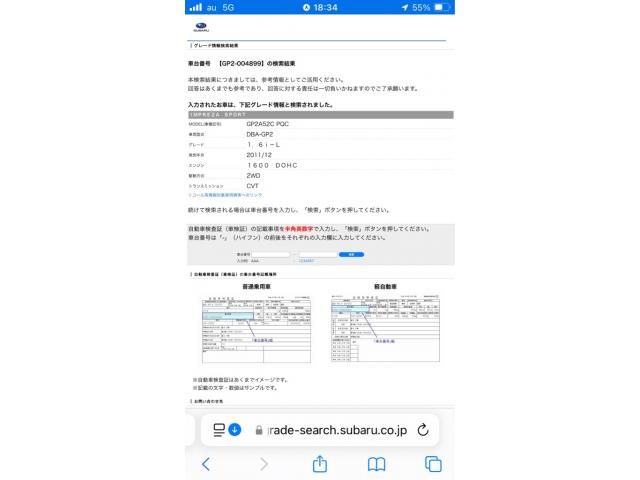Tap the subaru.co.jp address bar
Viewport: 640px width, 480px height.
330,430
